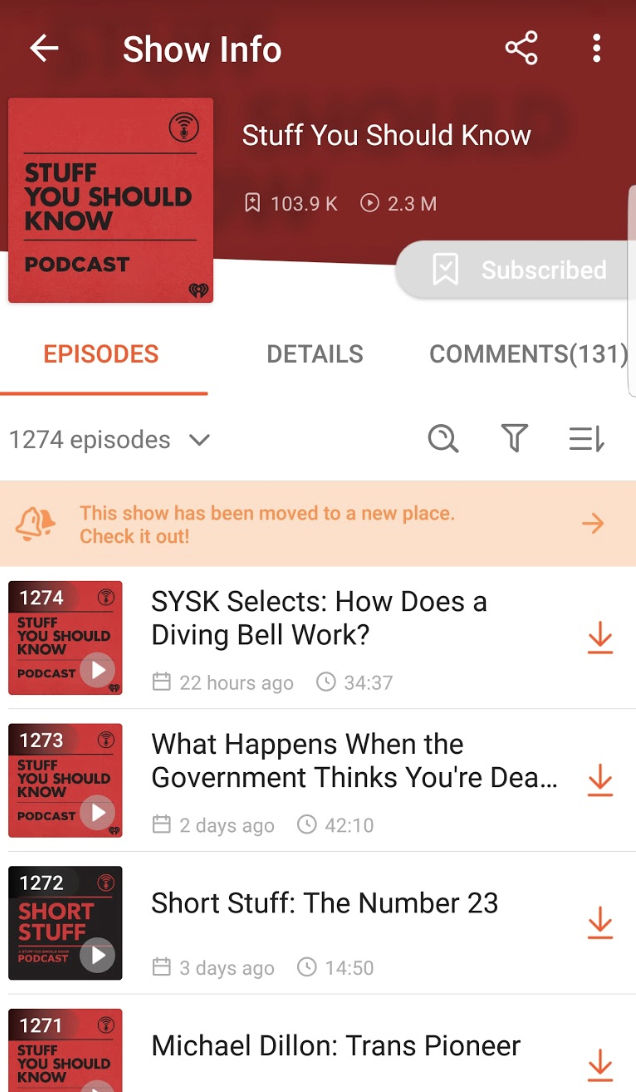Download Short Stuff: The Number 23
Screen dimensions: 636x1092
click(599, 923)
